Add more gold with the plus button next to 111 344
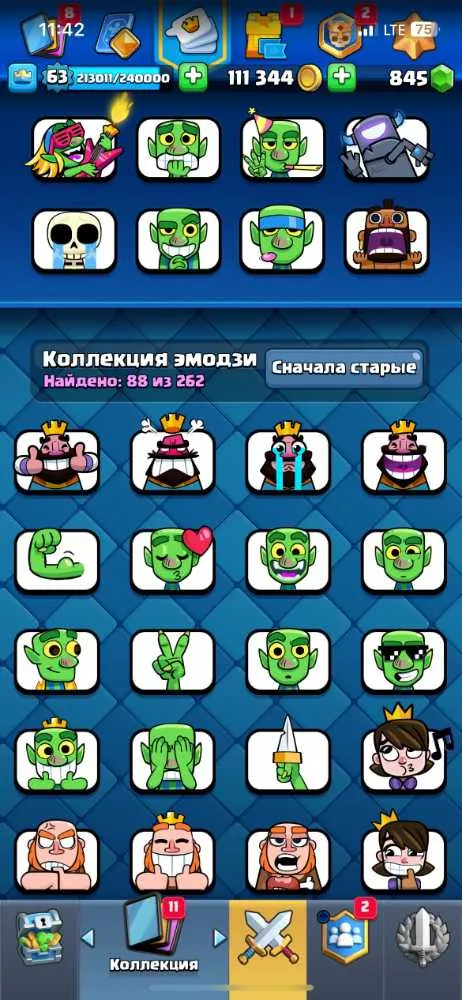 pos(342,78)
